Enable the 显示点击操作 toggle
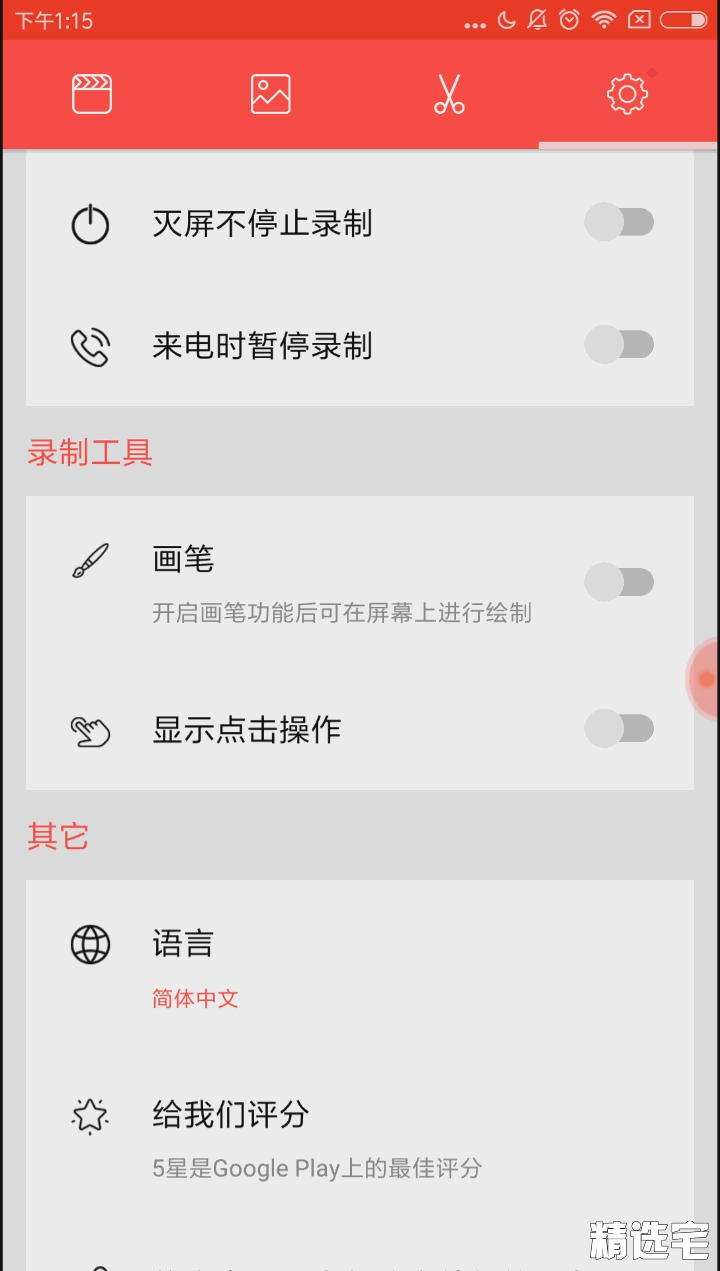720x1271 pixels. pos(619,729)
